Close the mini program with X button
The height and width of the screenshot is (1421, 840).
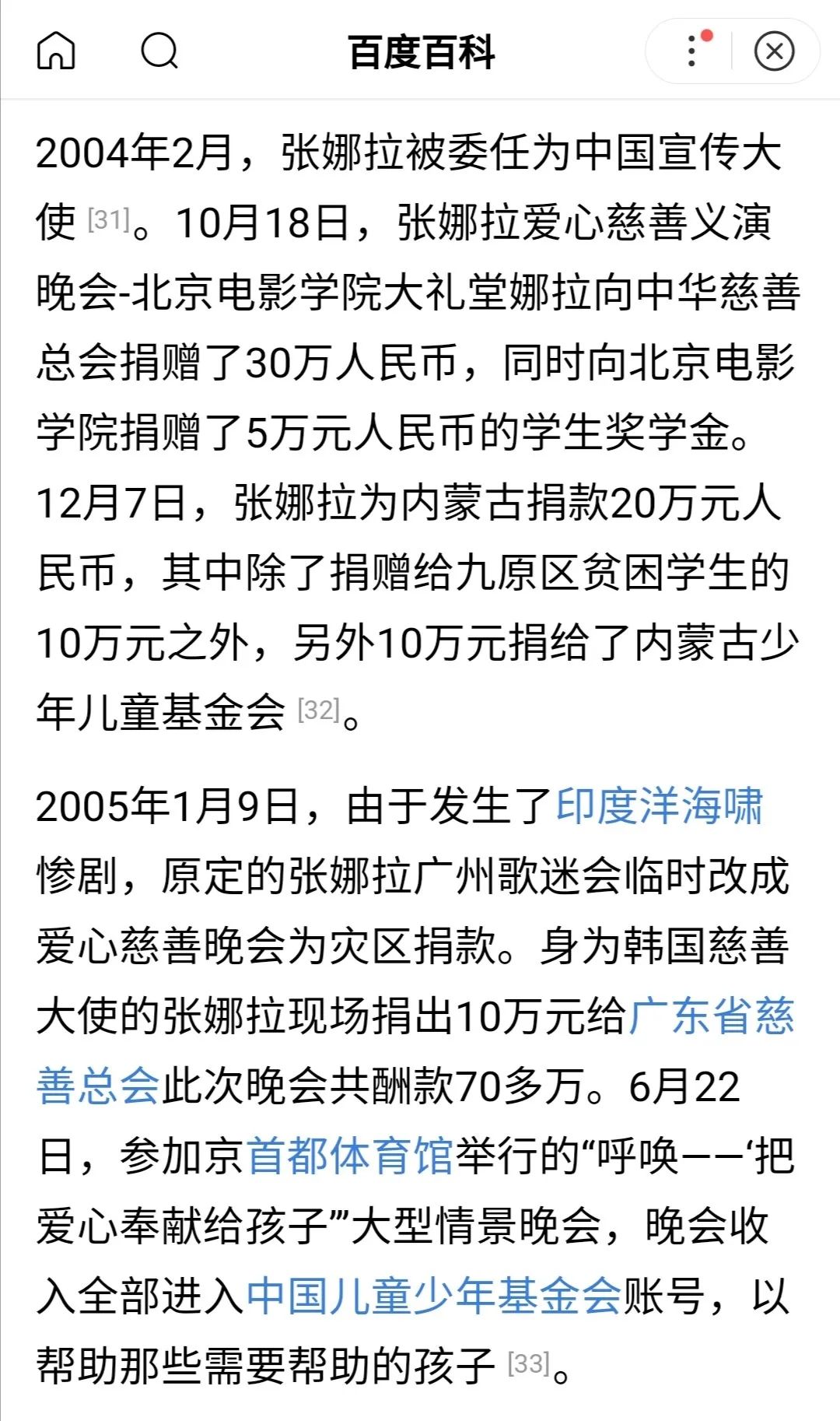coord(774,51)
